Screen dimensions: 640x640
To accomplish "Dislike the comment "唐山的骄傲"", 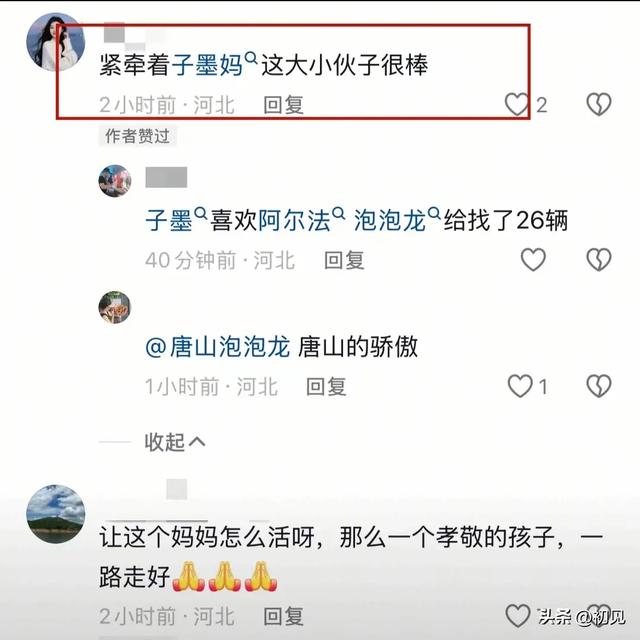I will pos(598,385).
